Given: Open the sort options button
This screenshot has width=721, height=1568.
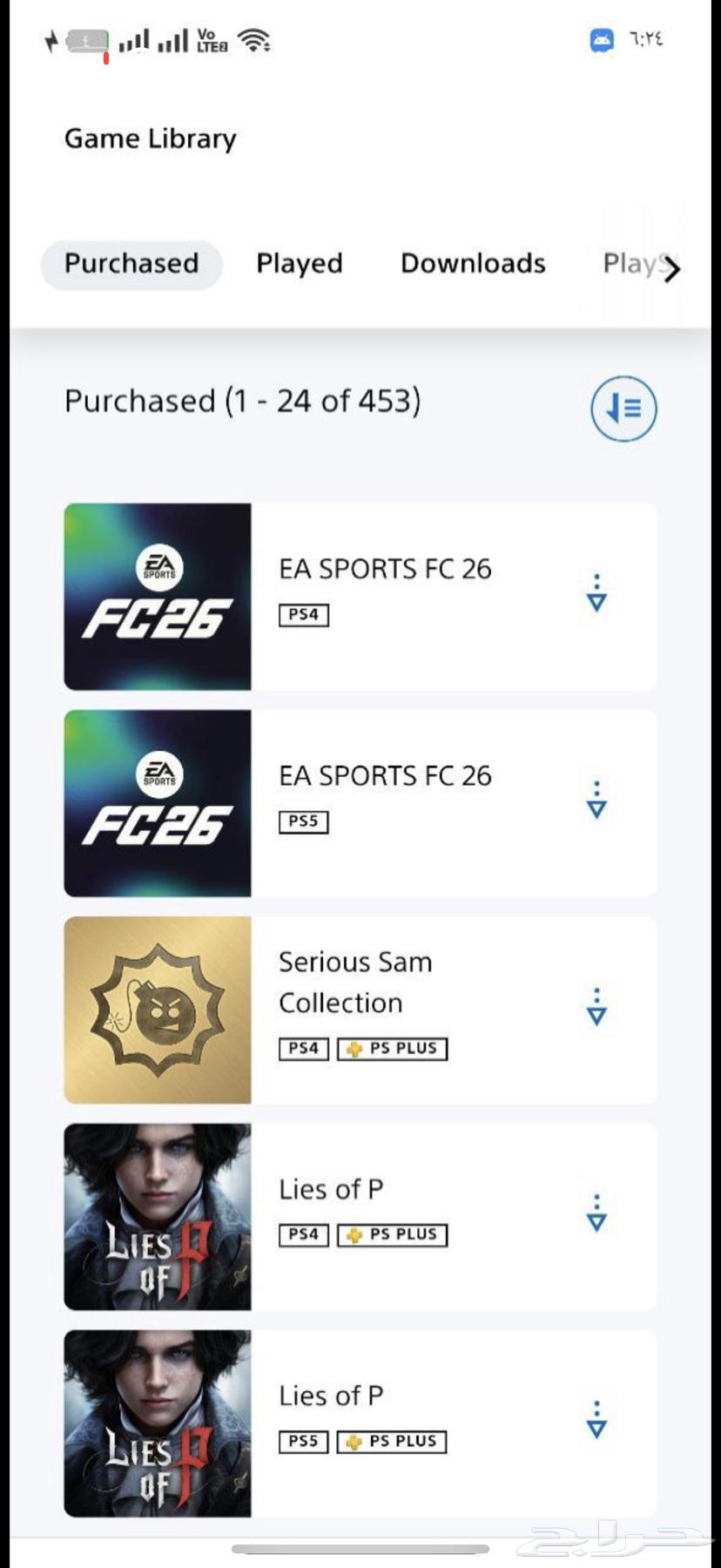Looking at the screenshot, I should click(x=623, y=409).
